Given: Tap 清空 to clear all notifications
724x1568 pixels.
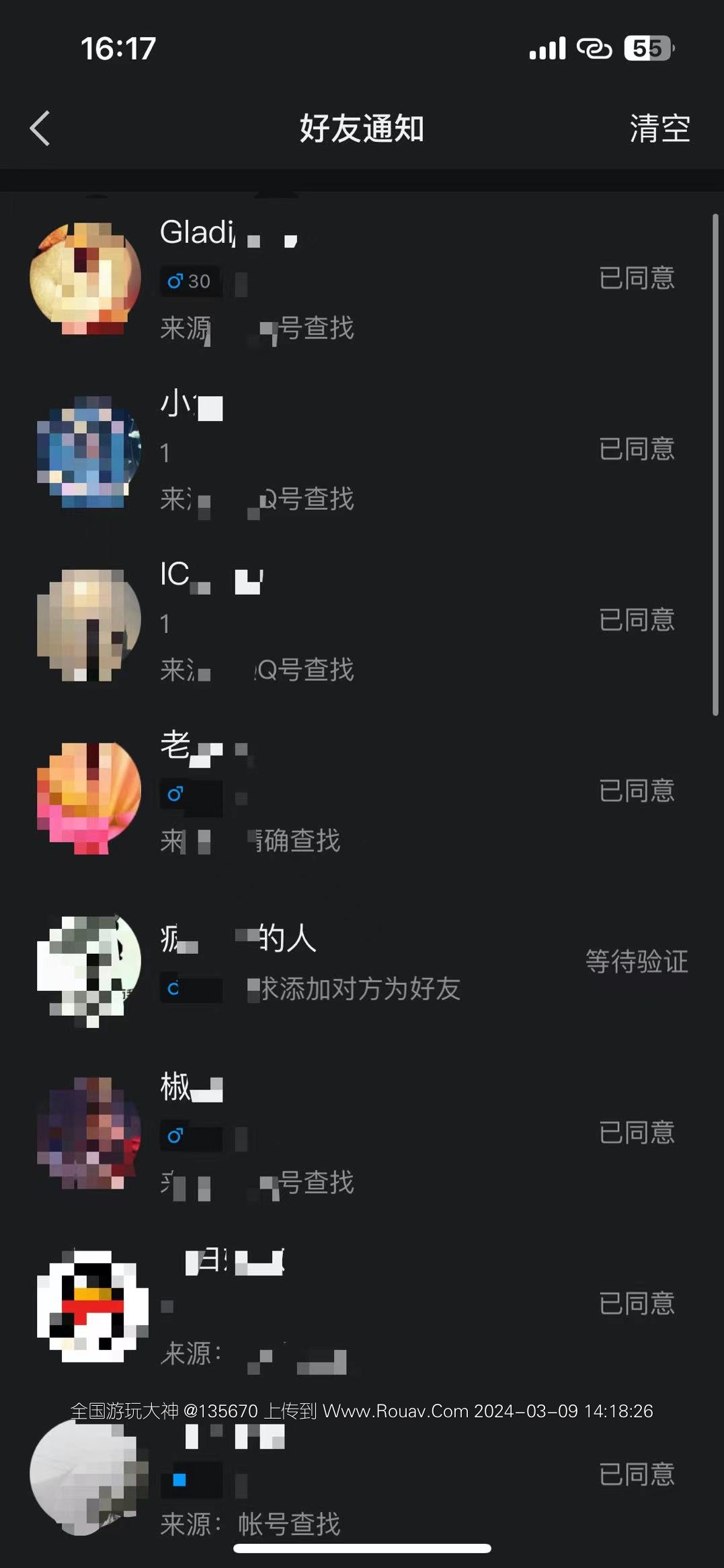Looking at the screenshot, I should 659,128.
